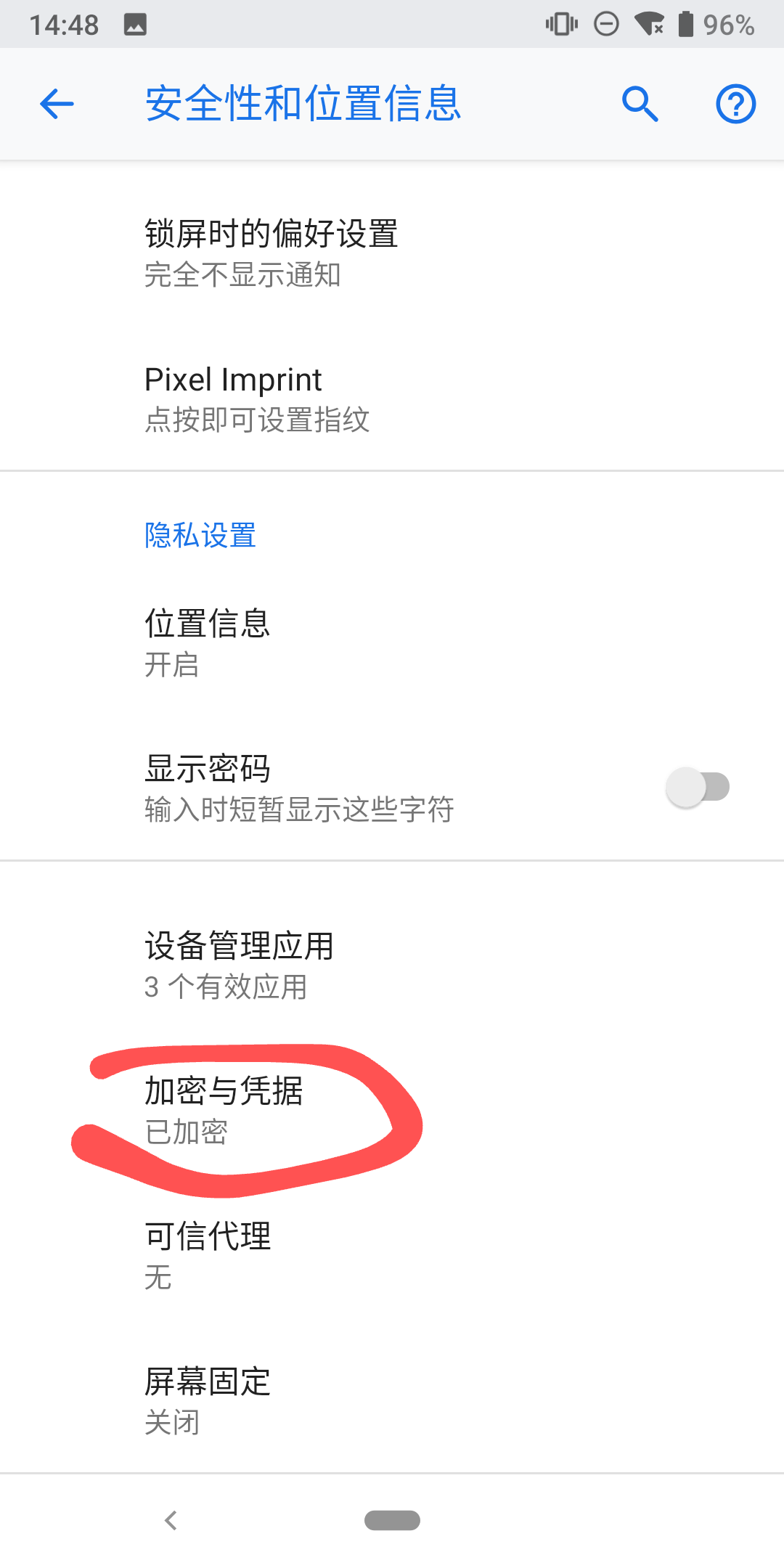Open the help question mark icon

pos(735,104)
